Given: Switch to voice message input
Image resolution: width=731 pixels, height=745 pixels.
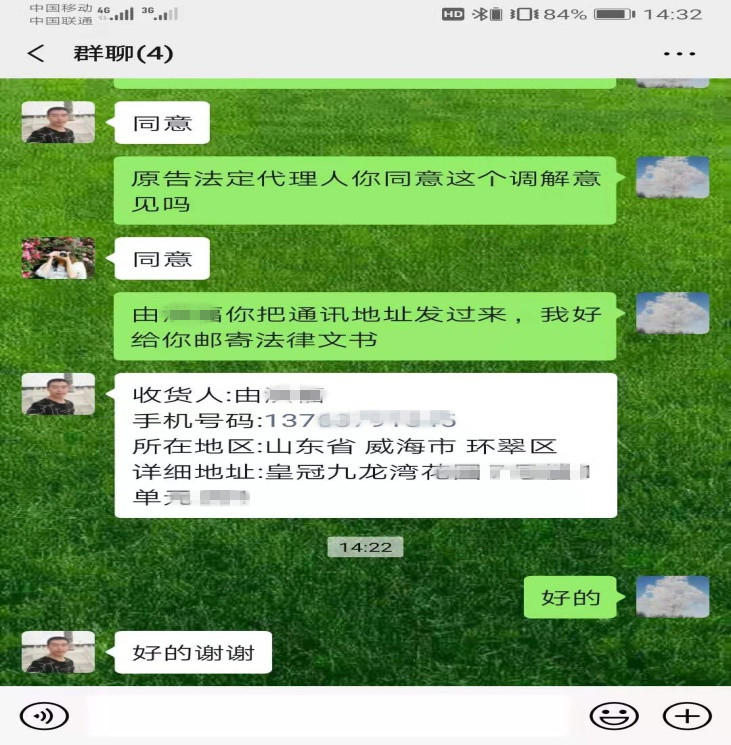Looking at the screenshot, I should click(45, 716).
